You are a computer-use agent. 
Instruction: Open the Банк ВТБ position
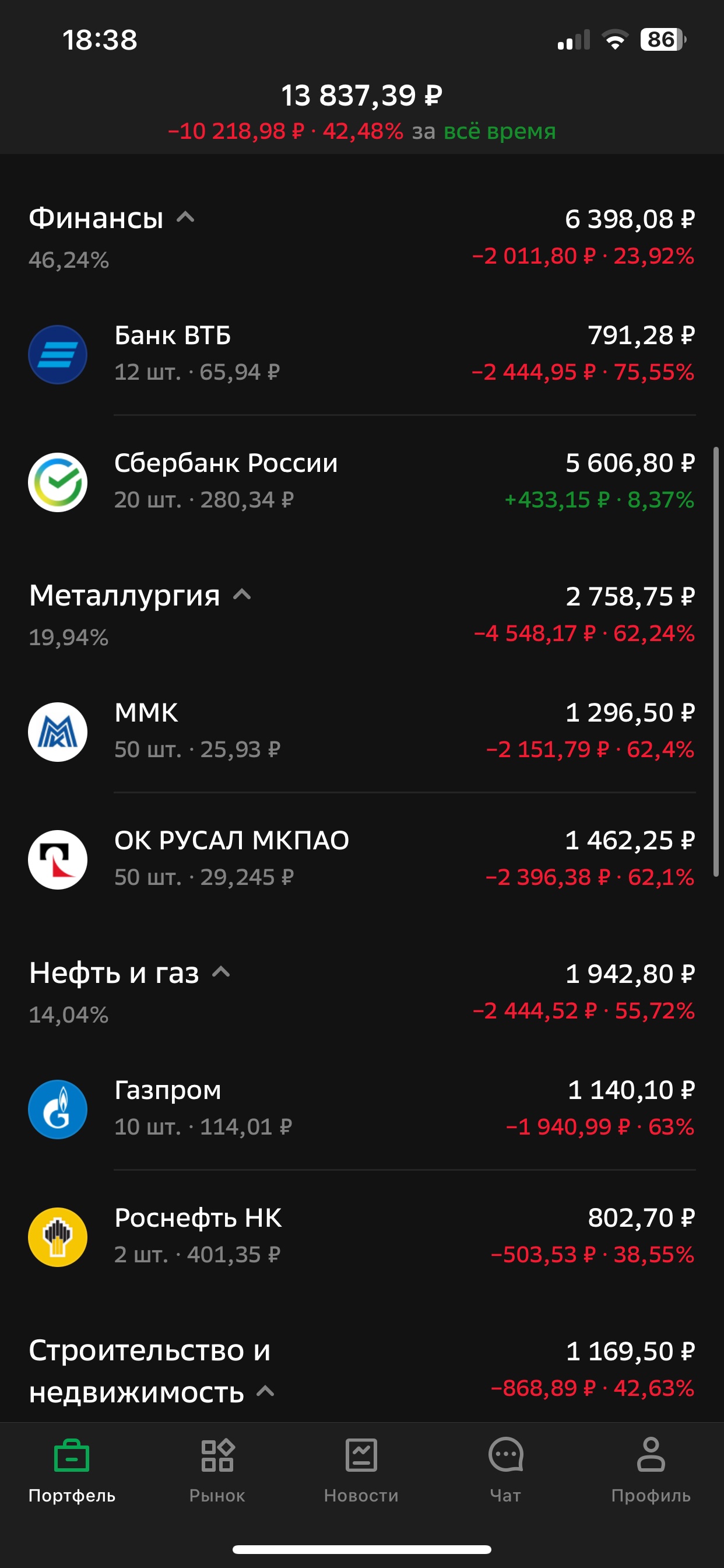(361, 353)
